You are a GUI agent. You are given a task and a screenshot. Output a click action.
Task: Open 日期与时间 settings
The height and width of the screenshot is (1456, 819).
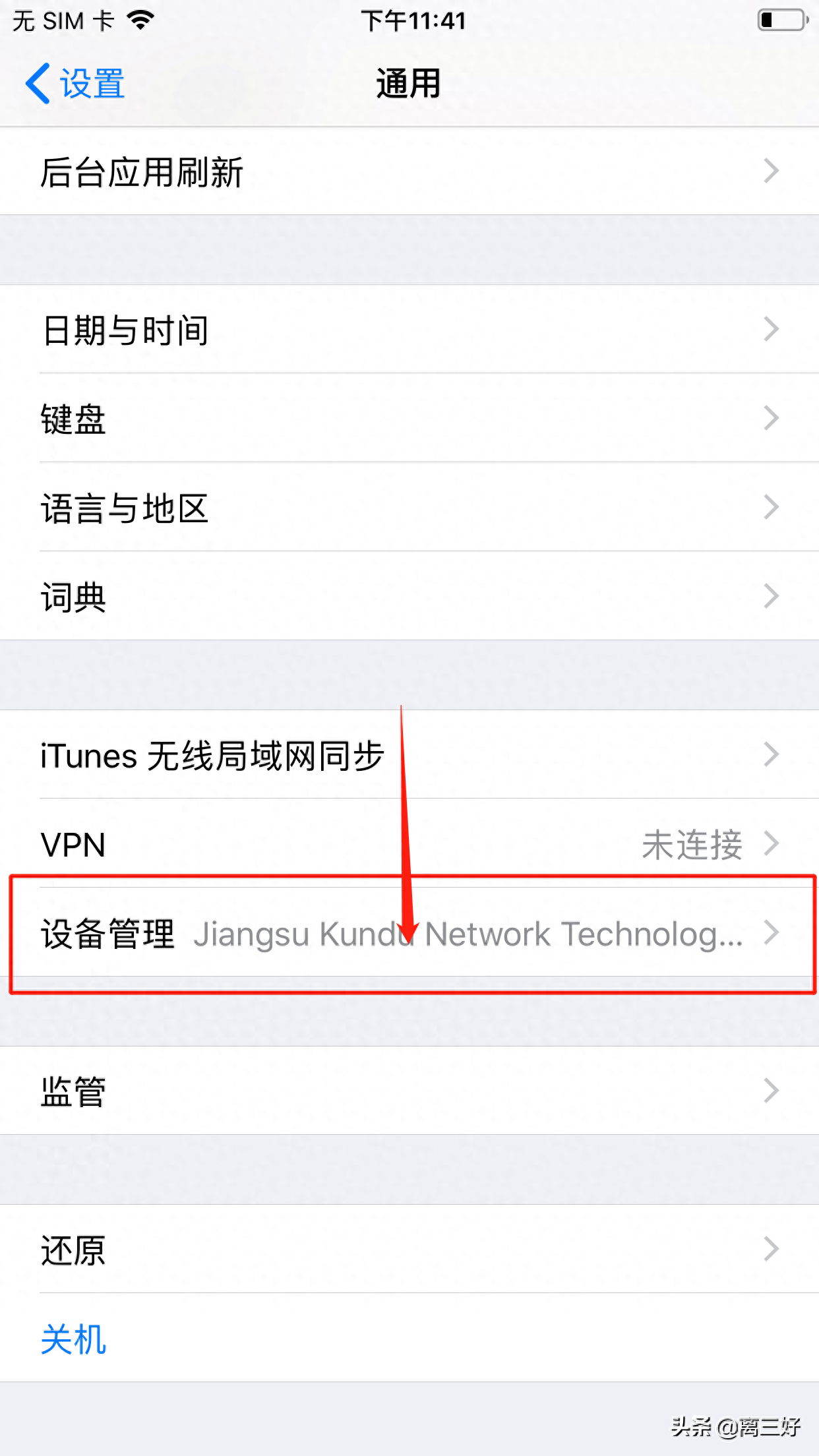(x=409, y=330)
